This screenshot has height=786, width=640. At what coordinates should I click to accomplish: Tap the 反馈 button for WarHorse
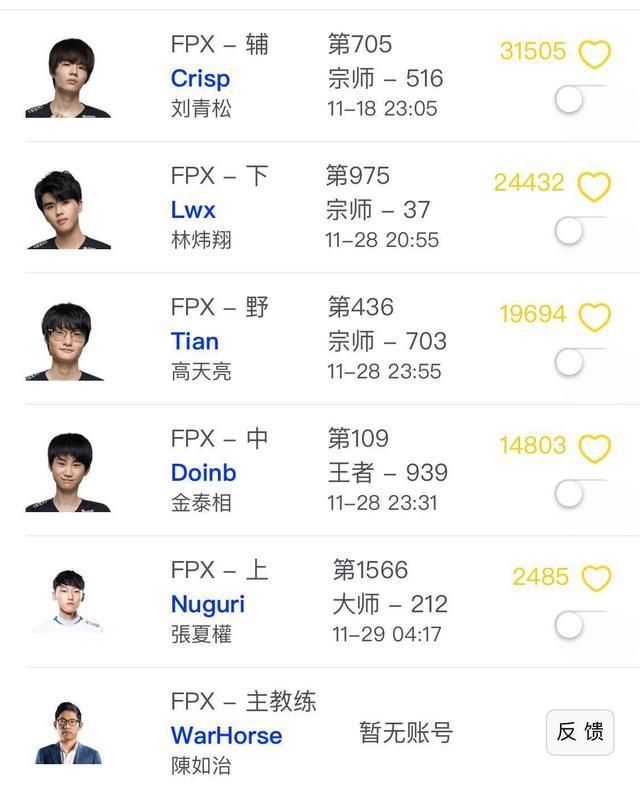(x=580, y=732)
